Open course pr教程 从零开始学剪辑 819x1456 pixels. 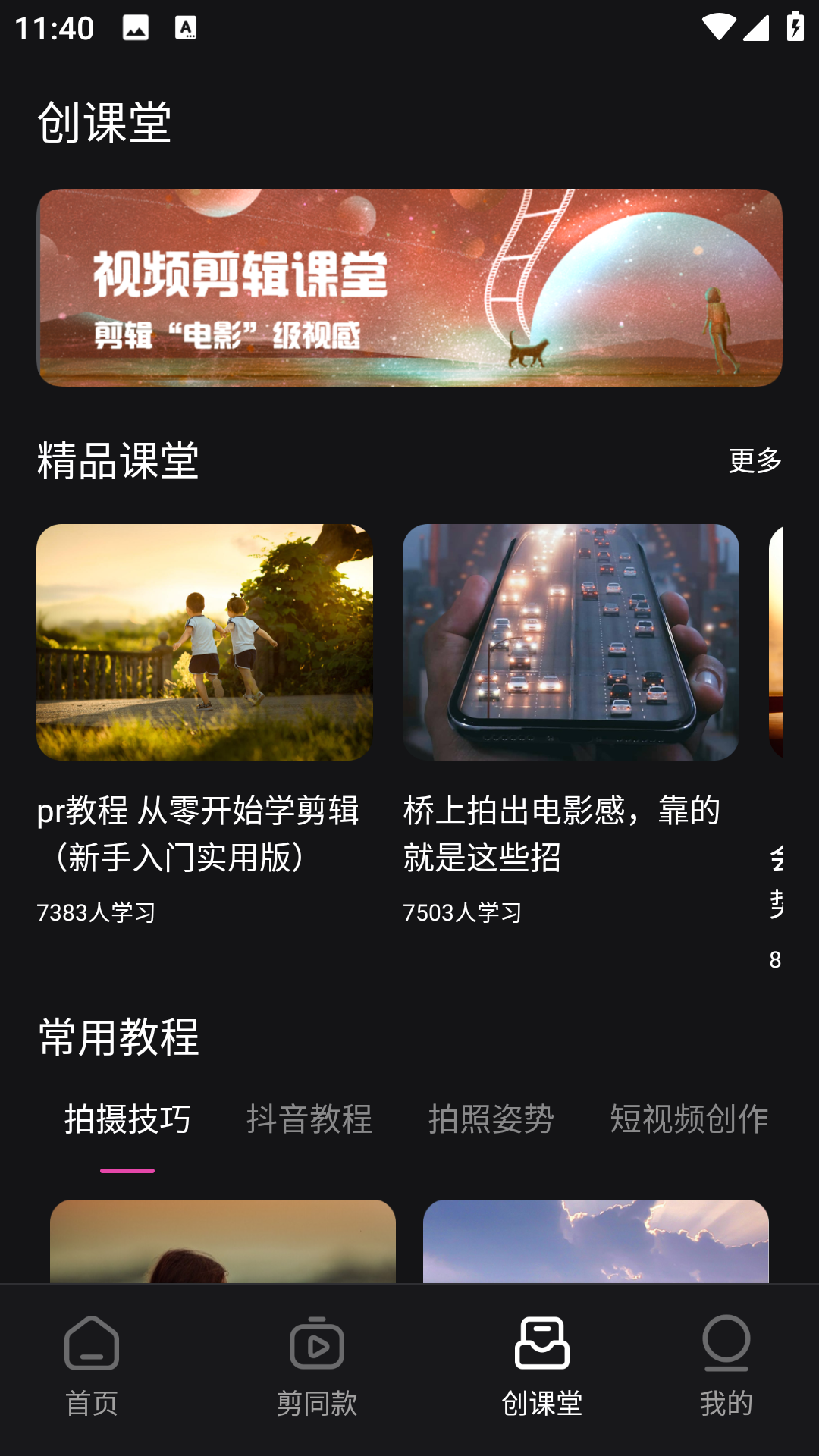(x=206, y=645)
